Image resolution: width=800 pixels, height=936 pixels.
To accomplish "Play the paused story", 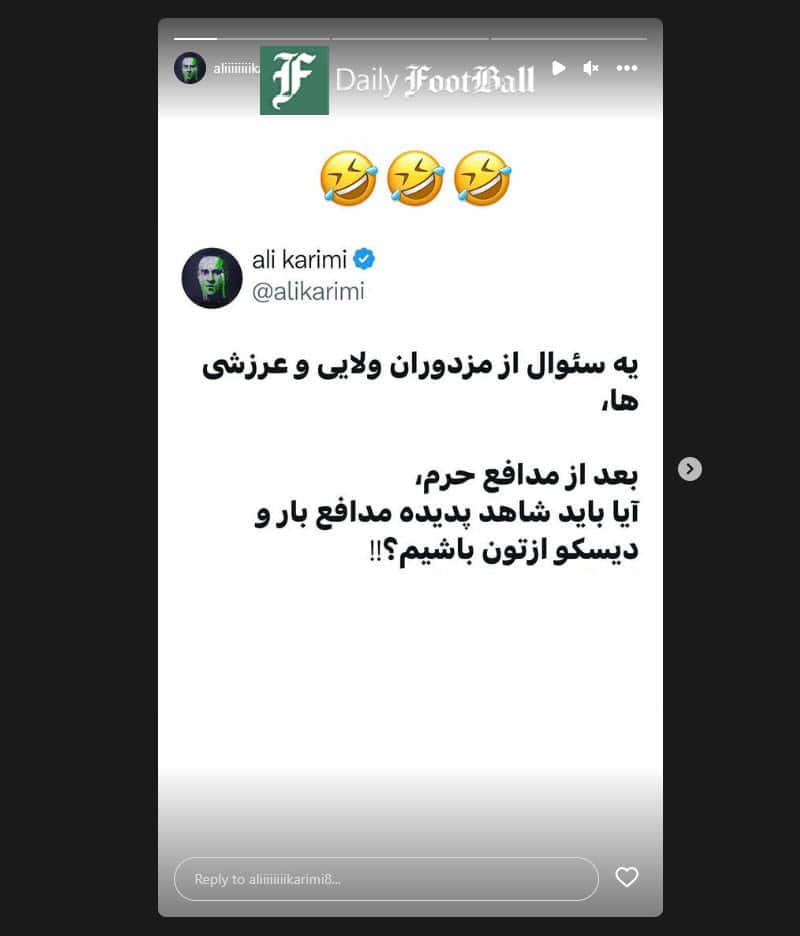I will tap(559, 68).
